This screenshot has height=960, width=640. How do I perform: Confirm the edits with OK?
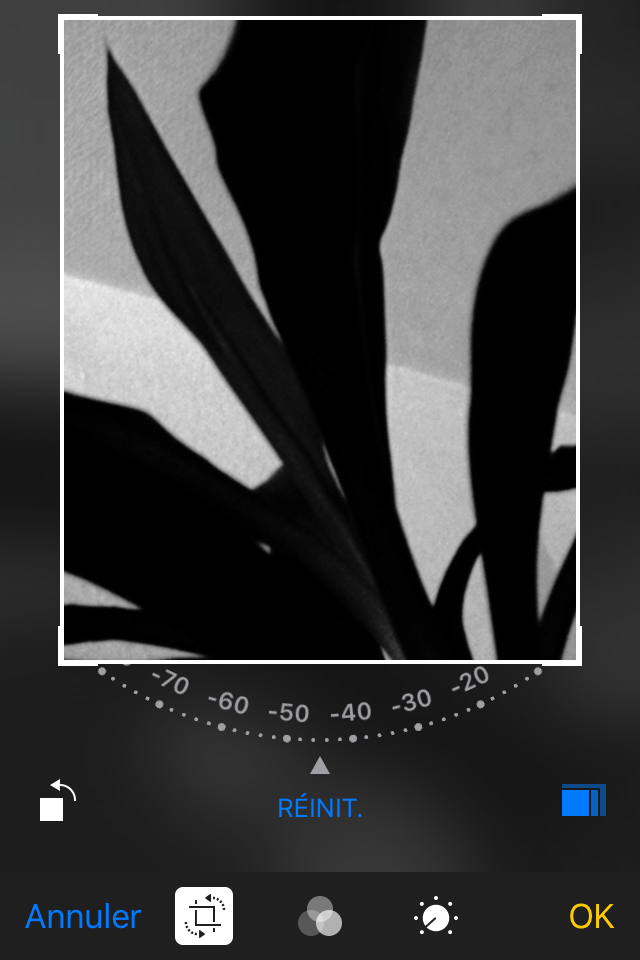pos(591,916)
